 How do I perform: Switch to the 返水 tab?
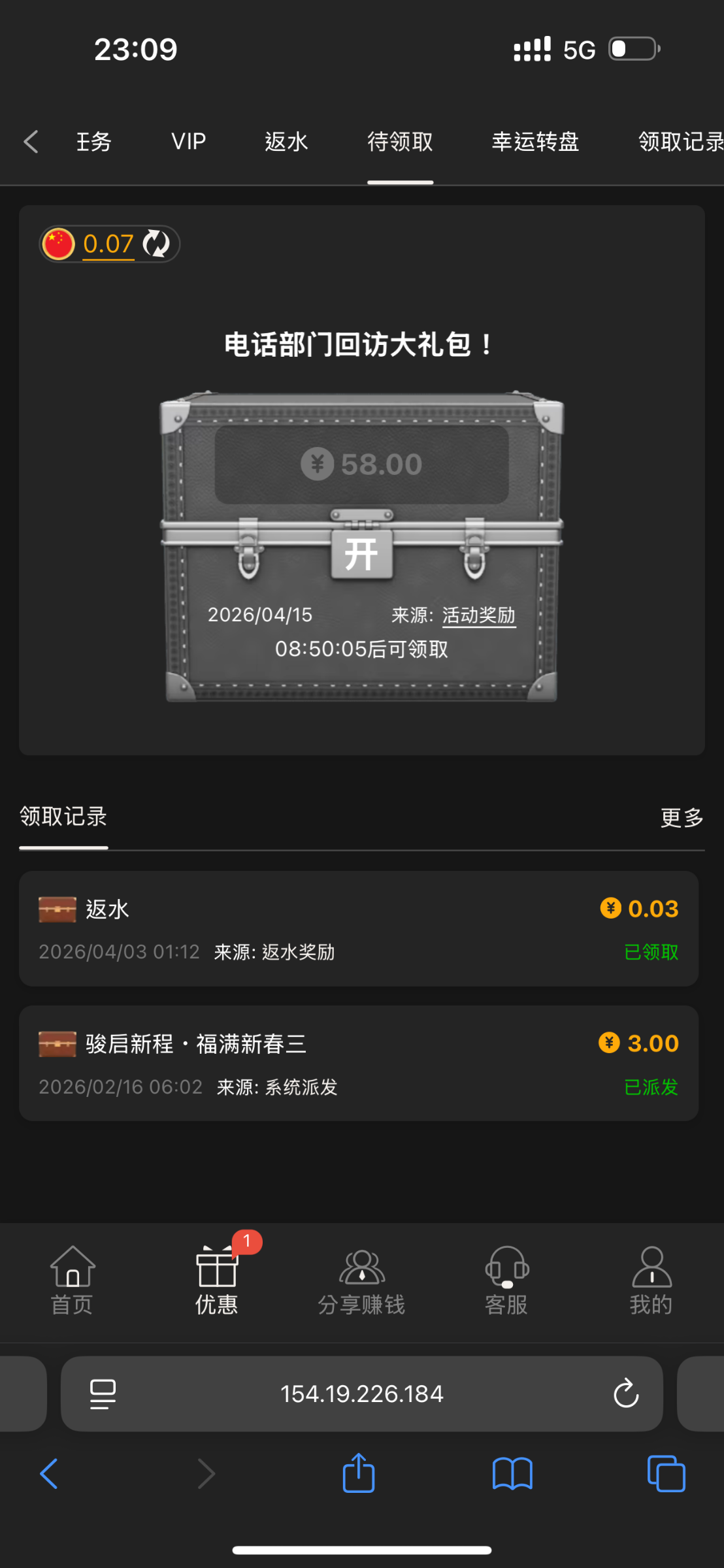(x=286, y=141)
